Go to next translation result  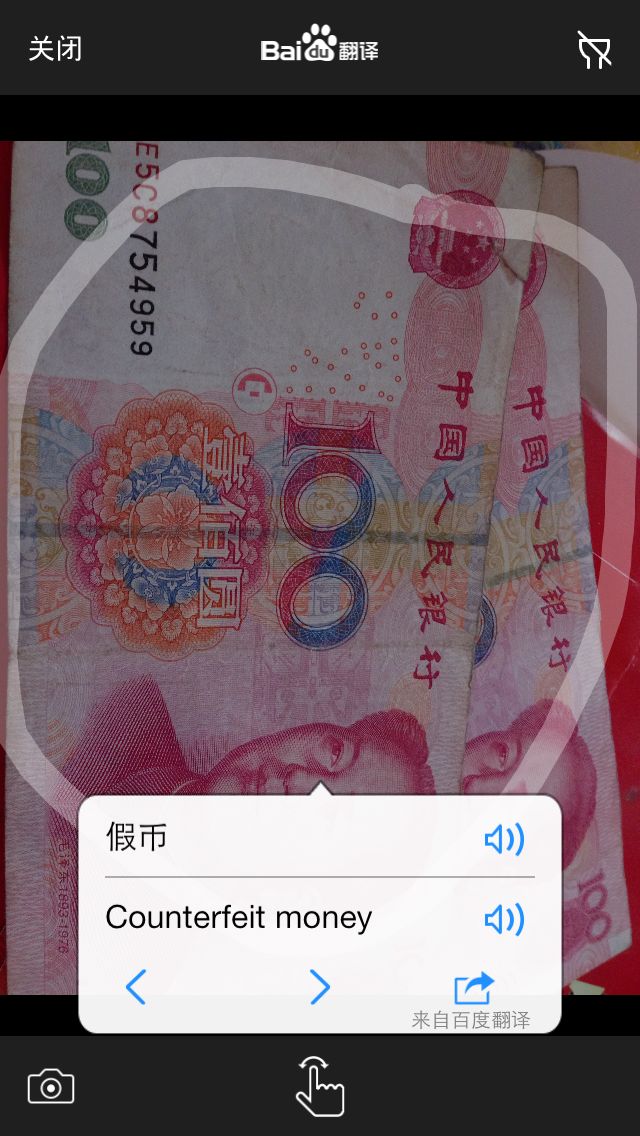pyautogui.click(x=320, y=987)
